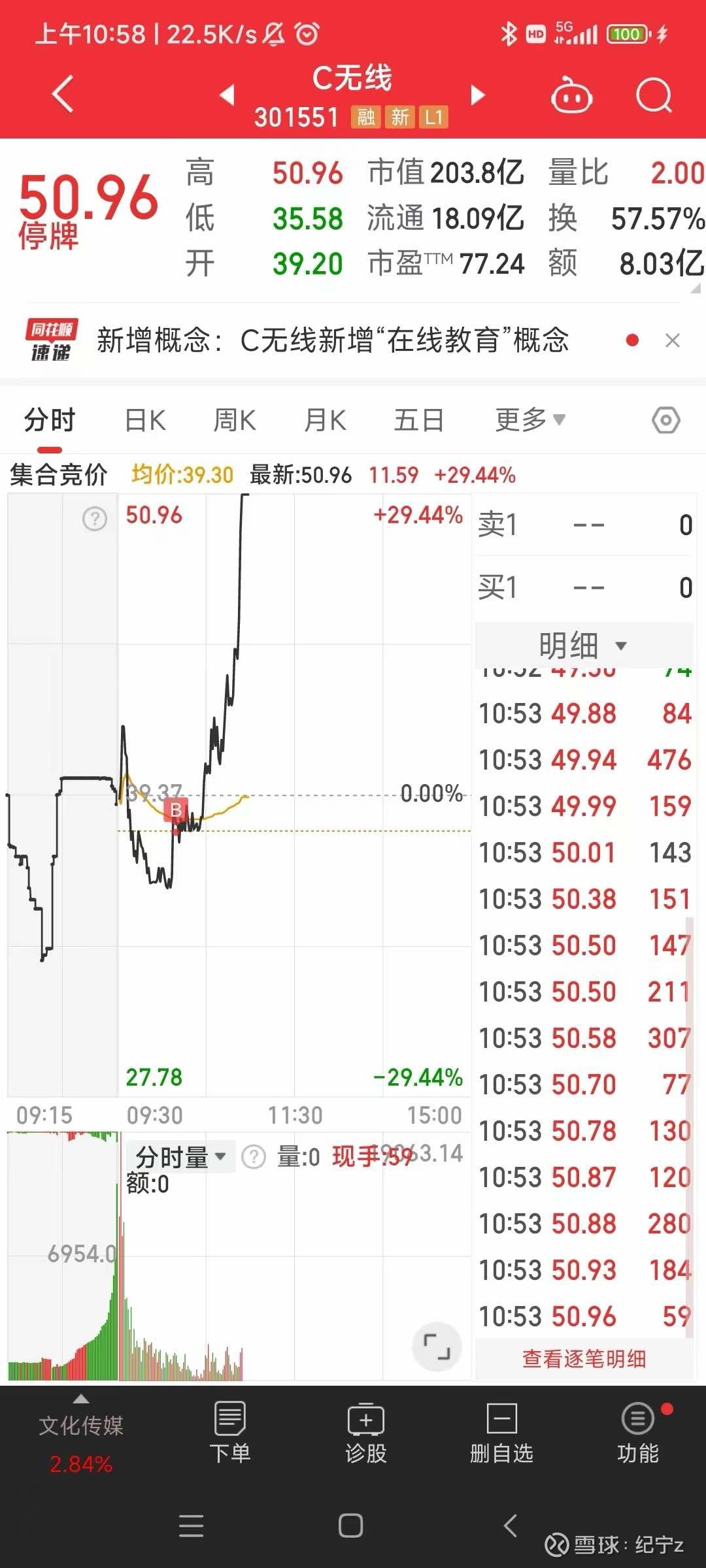This screenshot has width=706, height=1568.
Task: Switch to the 日K tab
Action: 145,420
